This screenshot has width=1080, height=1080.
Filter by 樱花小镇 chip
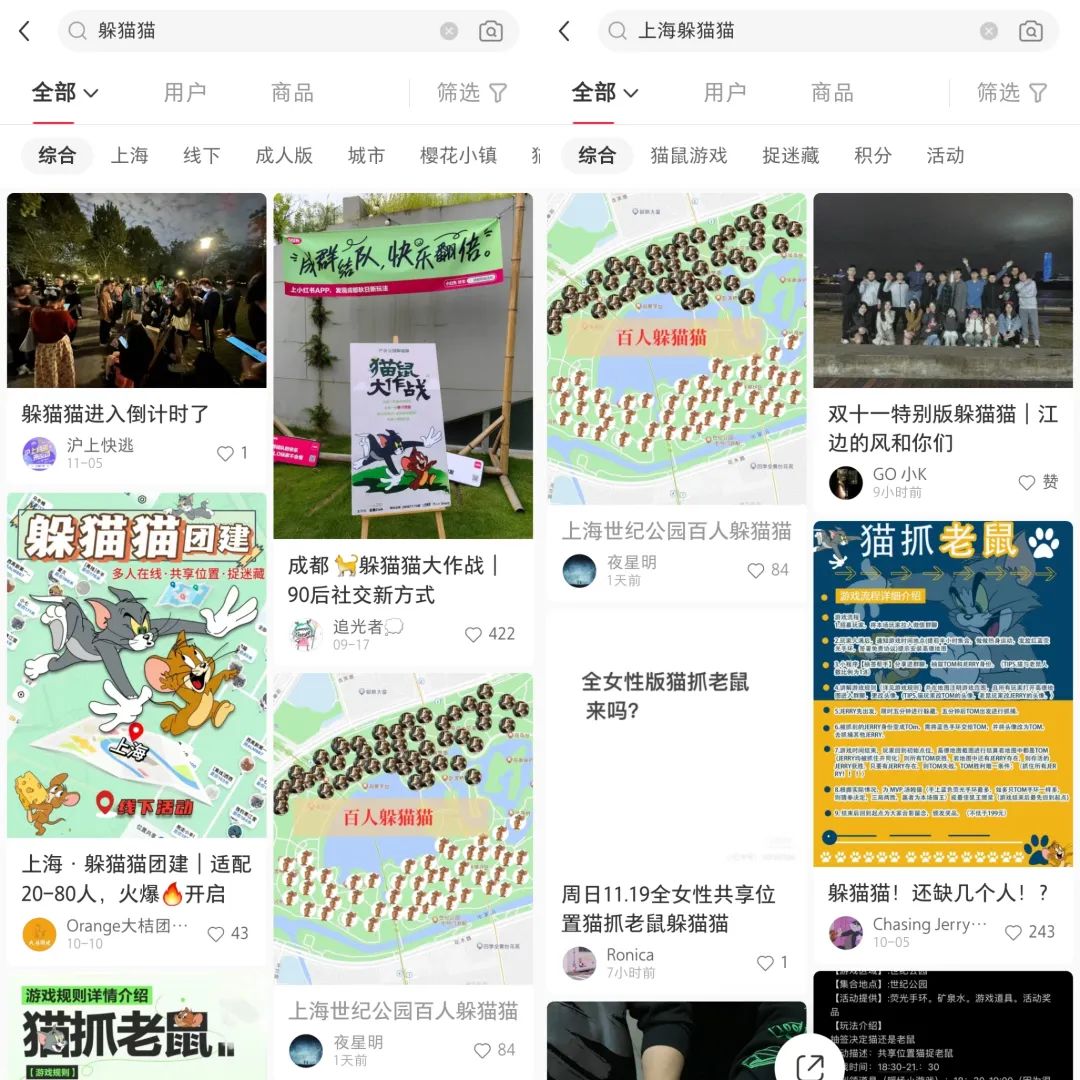pos(458,155)
